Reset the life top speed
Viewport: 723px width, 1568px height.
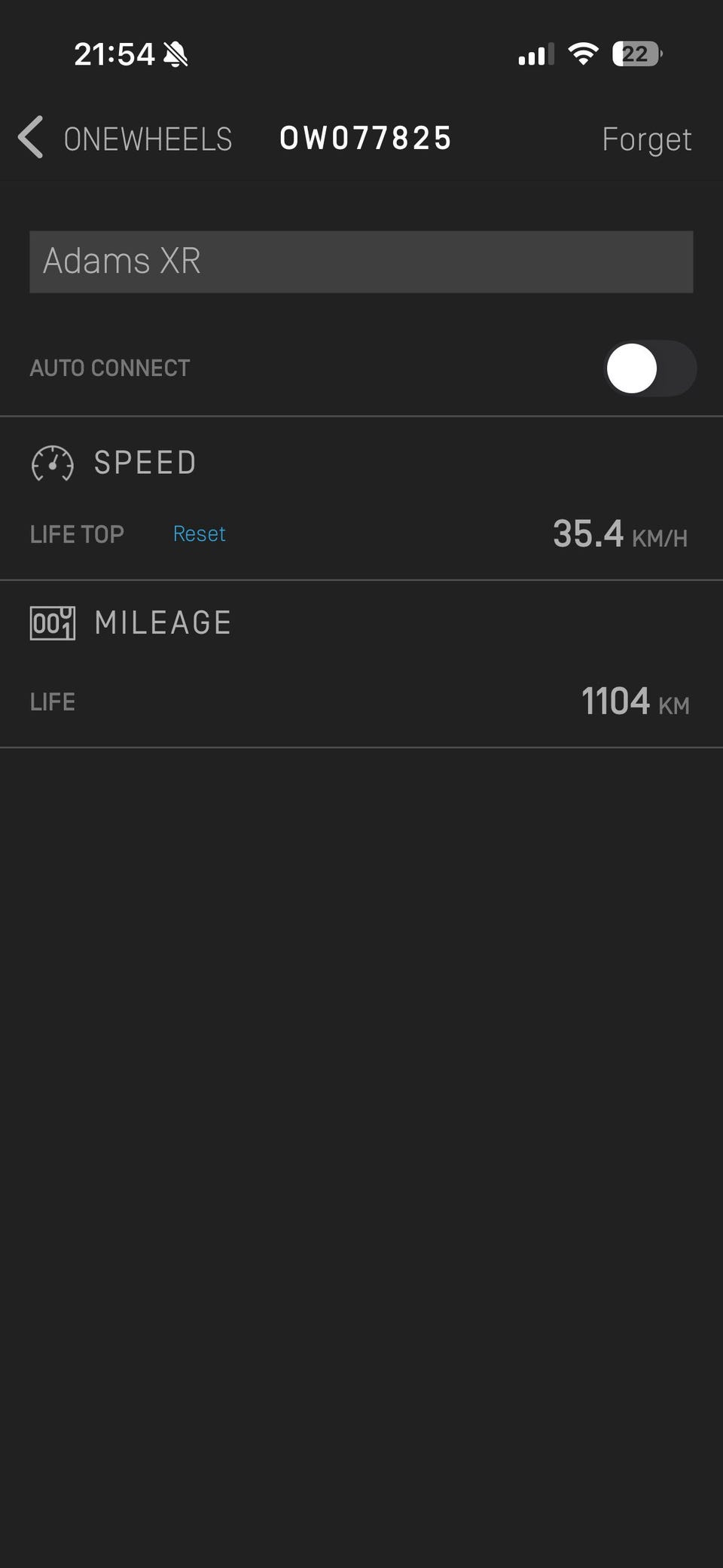coord(199,533)
